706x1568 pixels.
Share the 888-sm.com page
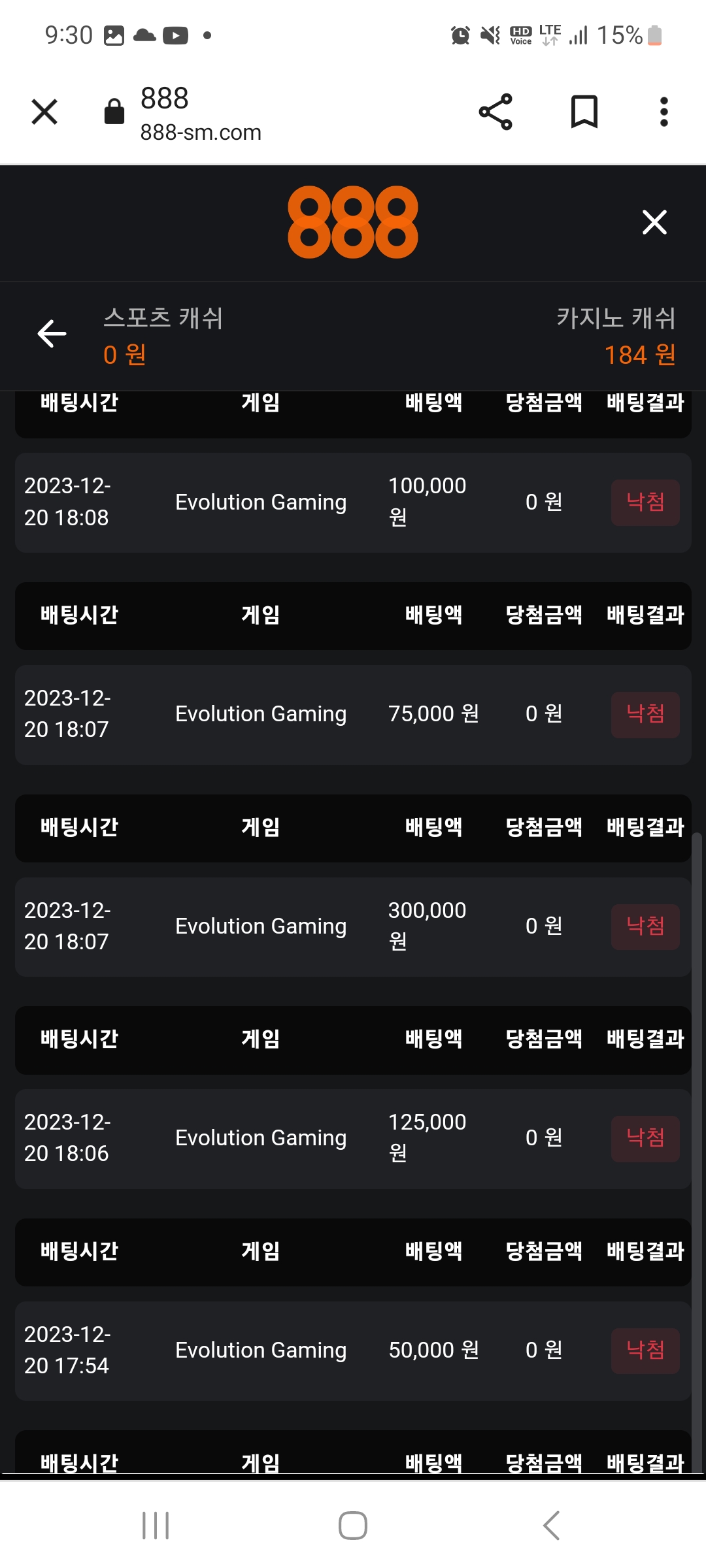coord(496,112)
